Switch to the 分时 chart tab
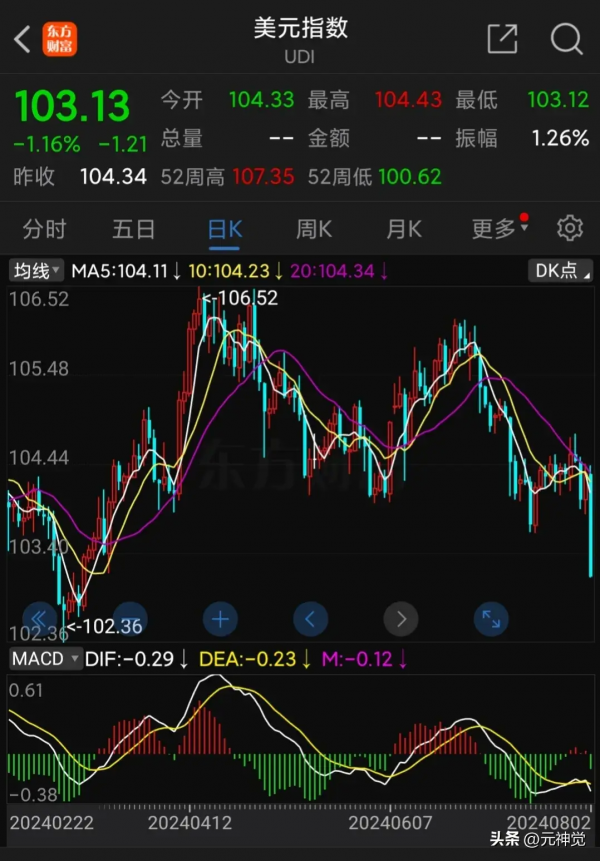The image size is (600, 861). [44, 229]
